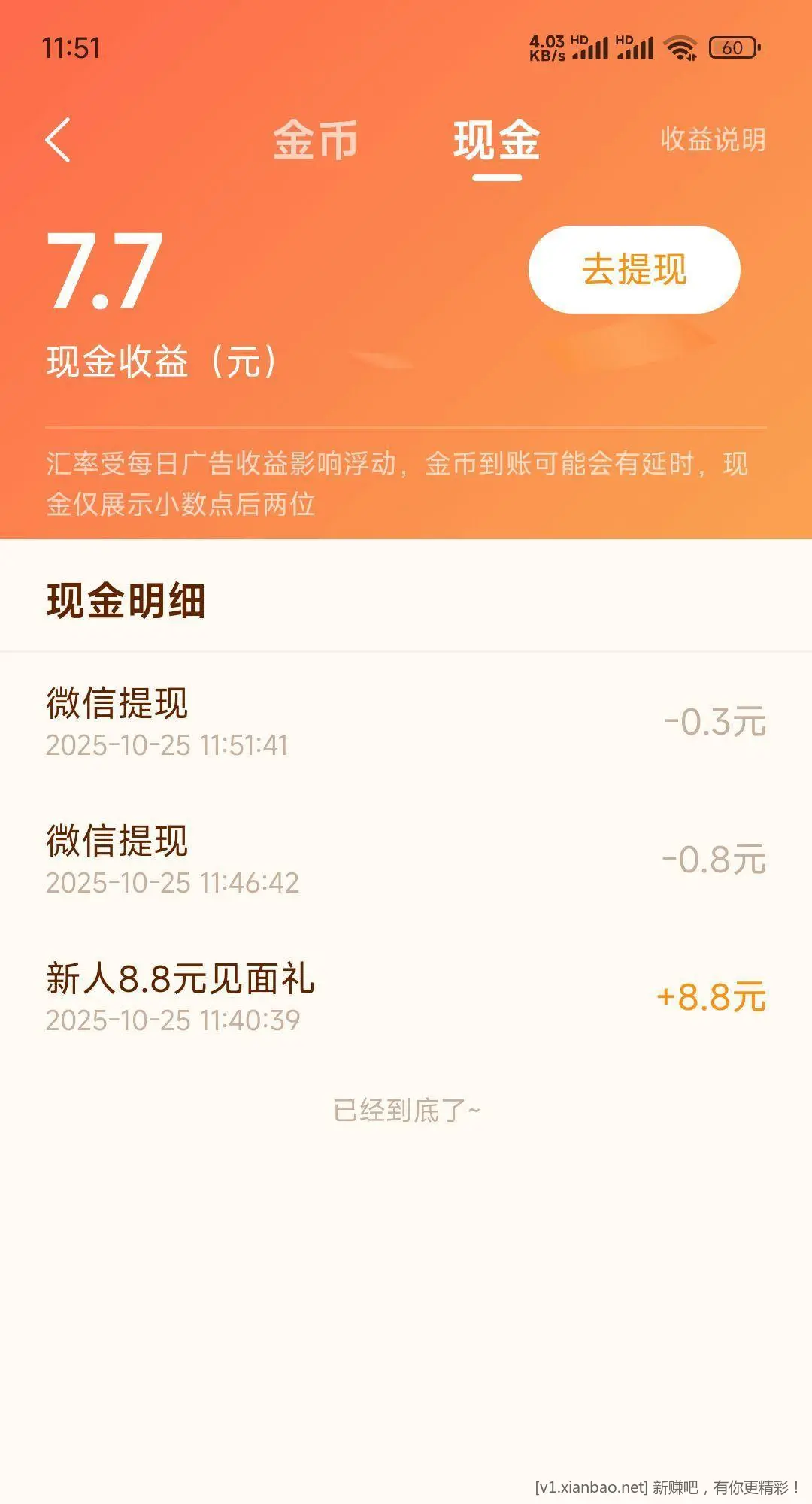Select the 现金 tab
This screenshot has height=1504, width=812.
pos(496,140)
